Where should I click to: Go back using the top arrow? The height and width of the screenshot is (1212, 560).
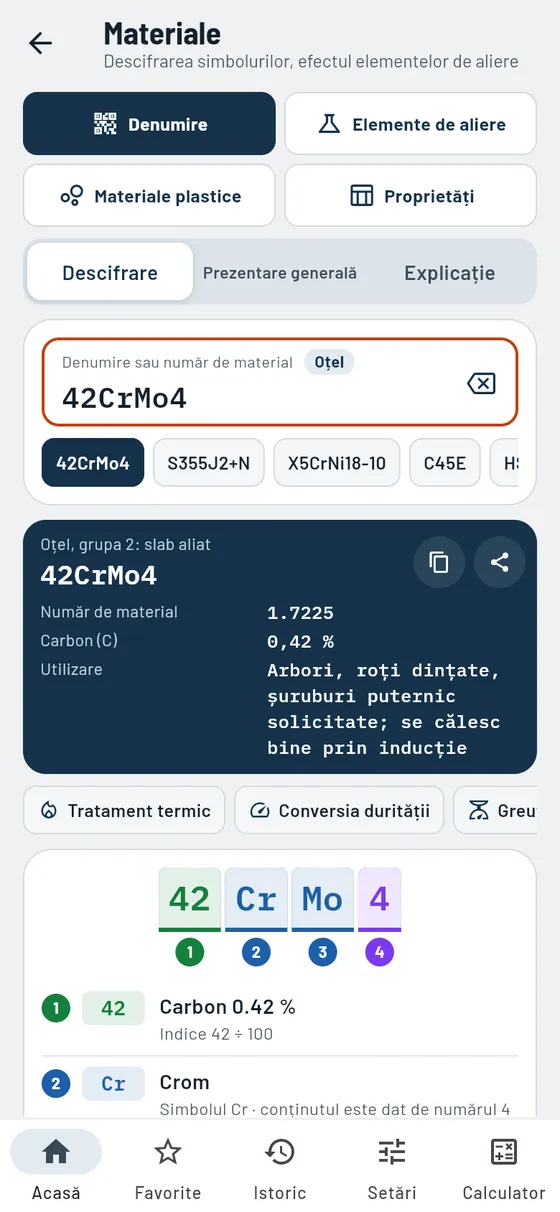(40, 43)
